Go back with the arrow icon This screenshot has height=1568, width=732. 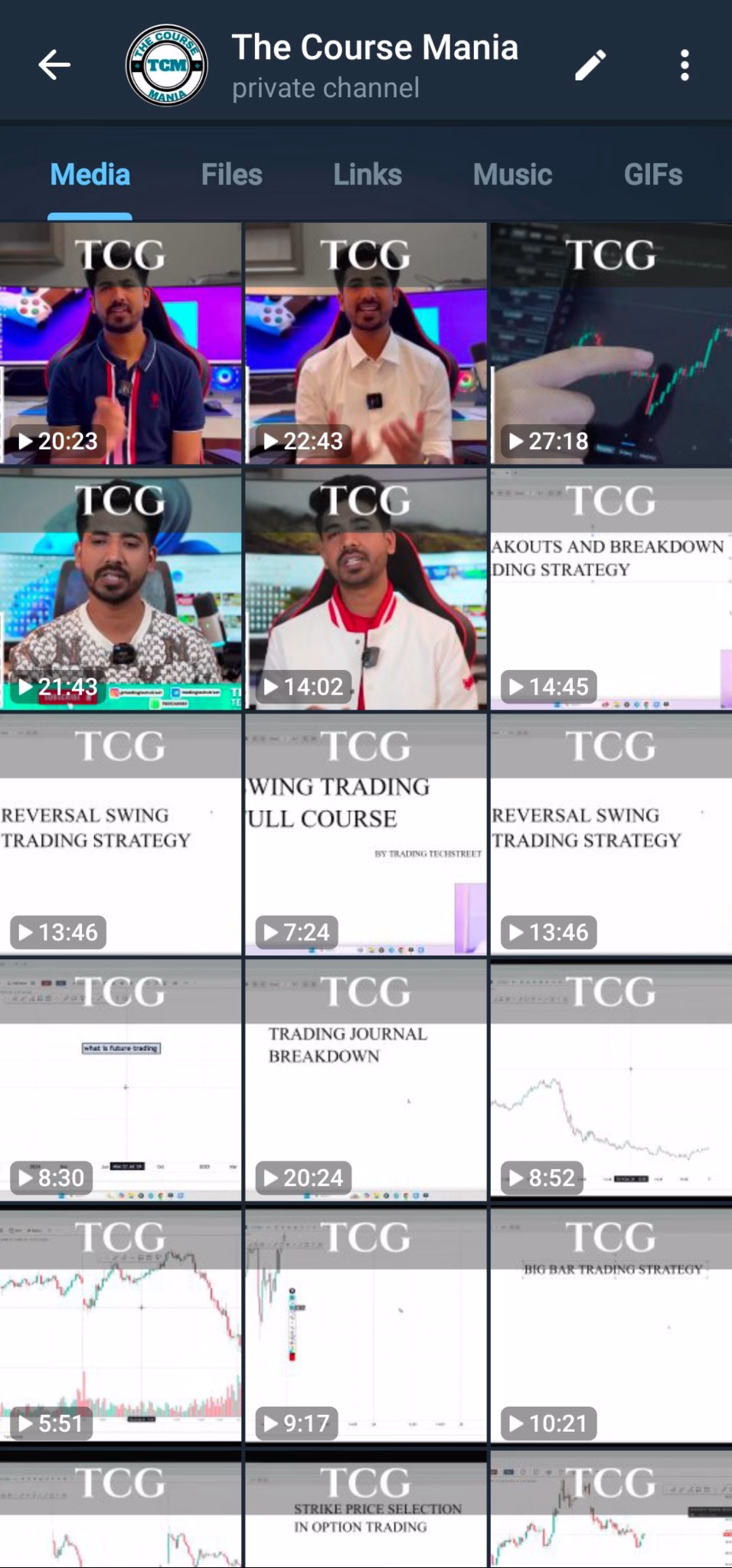54,65
